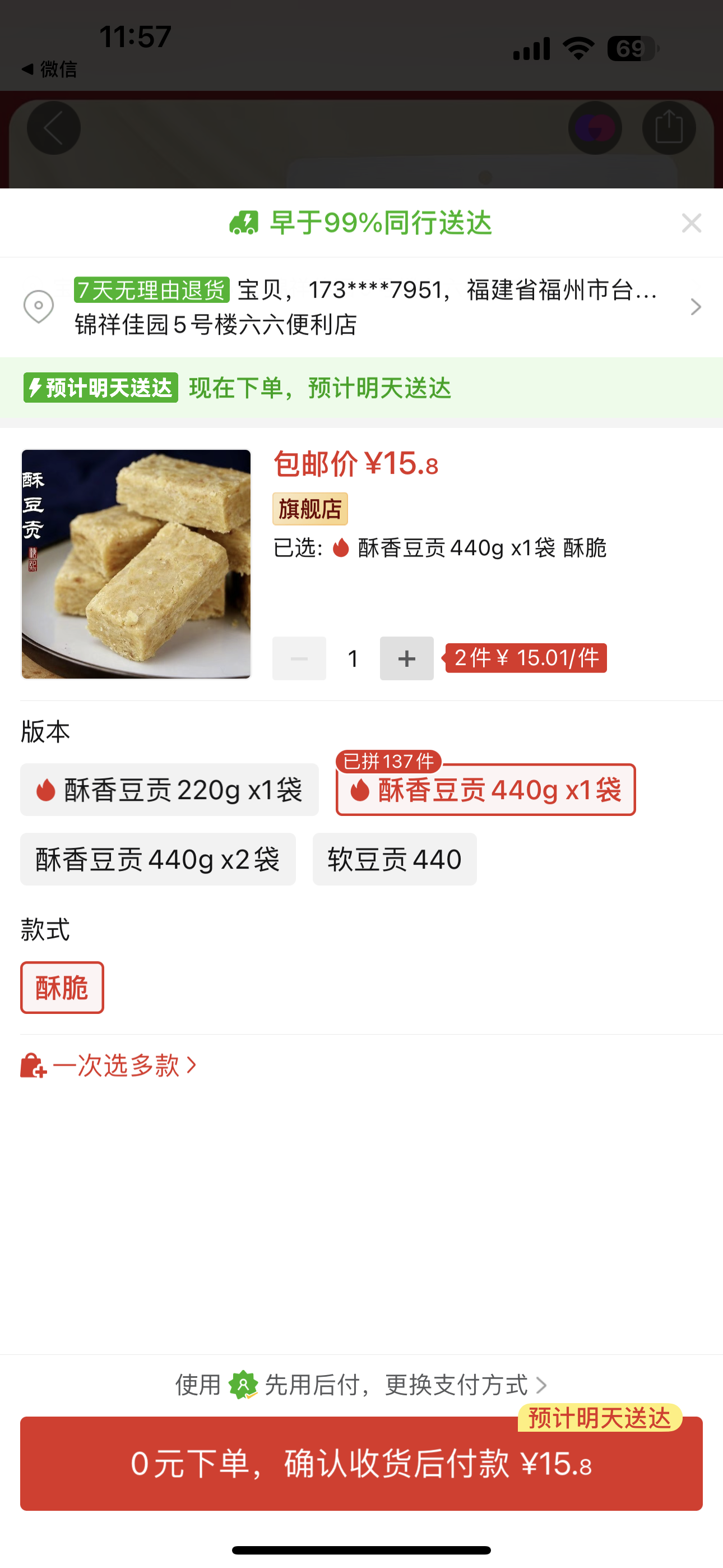Place order with 0元下单 button
The width and height of the screenshot is (723, 1568).
point(361,1463)
